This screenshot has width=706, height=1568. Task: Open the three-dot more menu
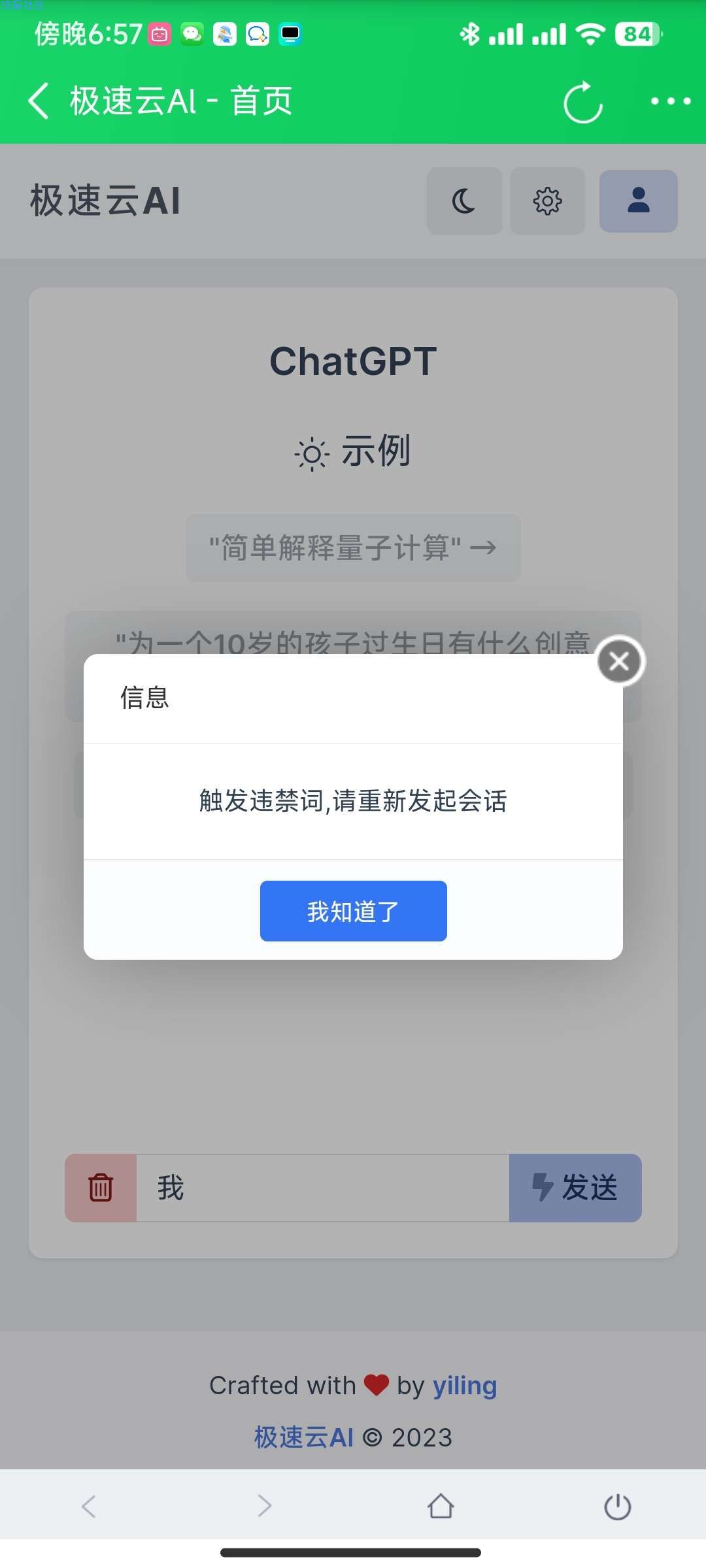click(670, 101)
